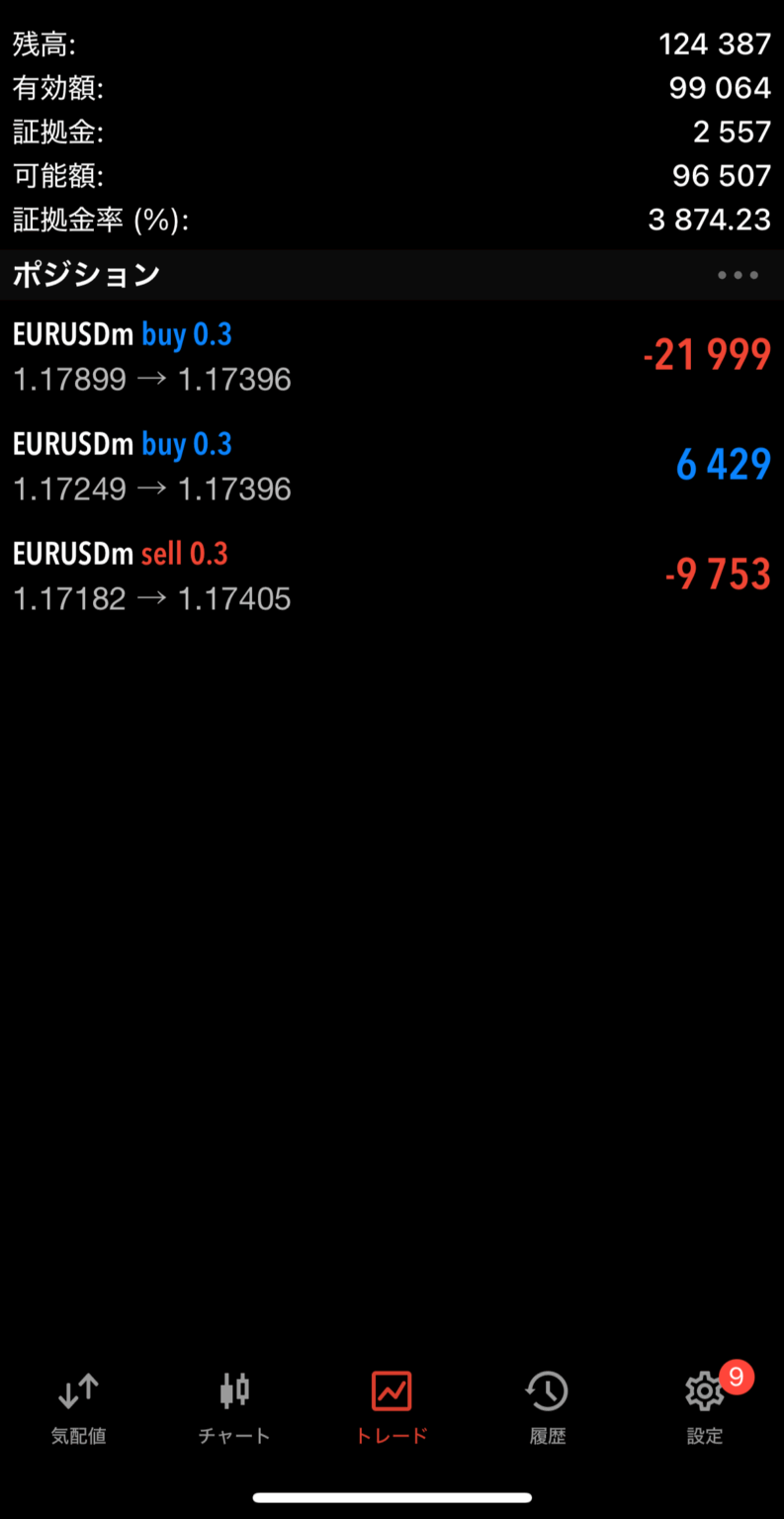Open the EURUSDm buy position at 1.17249
784x1519 pixels.
point(392,466)
